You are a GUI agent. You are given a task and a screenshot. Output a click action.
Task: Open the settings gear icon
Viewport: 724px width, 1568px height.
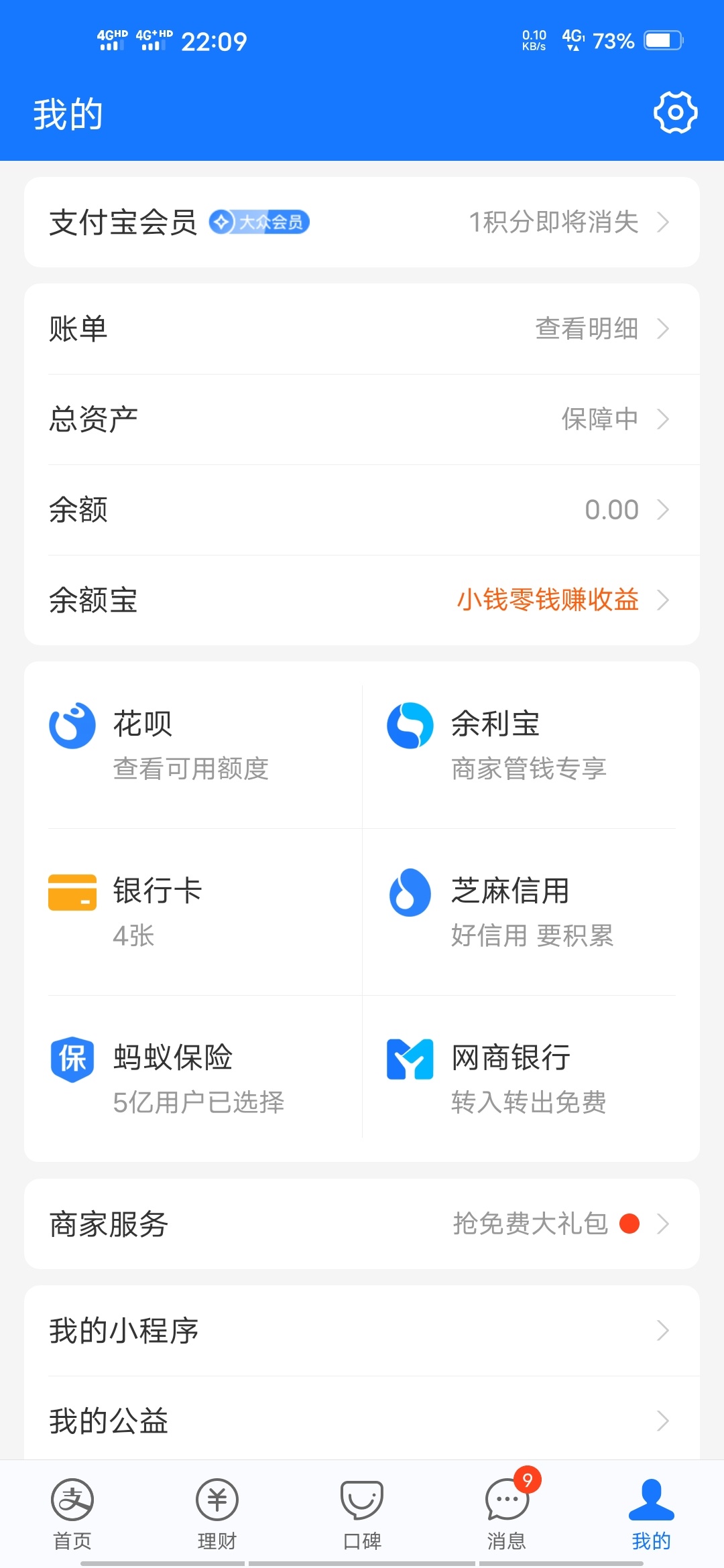675,113
